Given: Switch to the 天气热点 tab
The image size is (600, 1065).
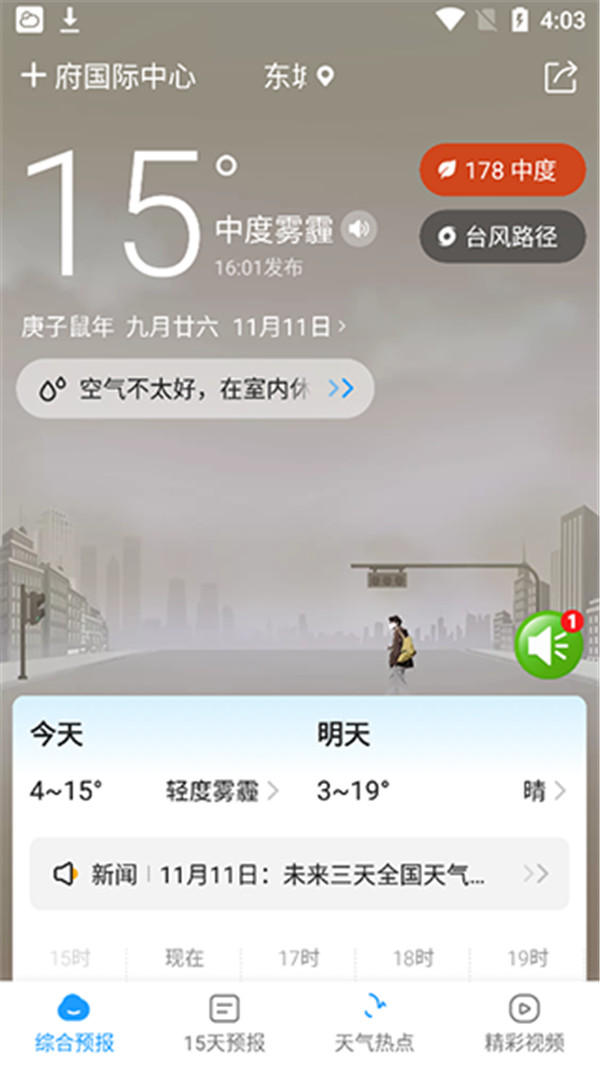Looking at the screenshot, I should tap(374, 1023).
